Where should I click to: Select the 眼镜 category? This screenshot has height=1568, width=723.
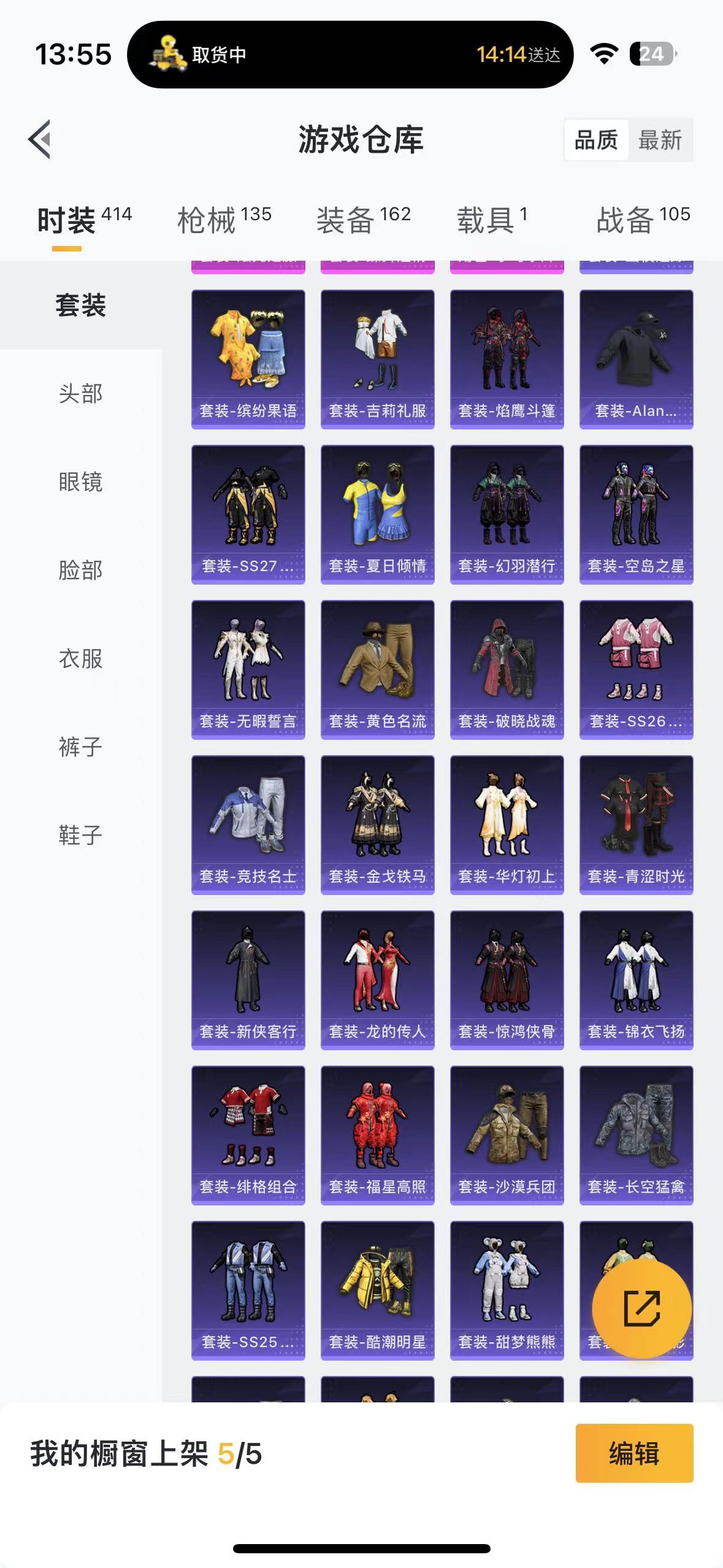tap(81, 482)
